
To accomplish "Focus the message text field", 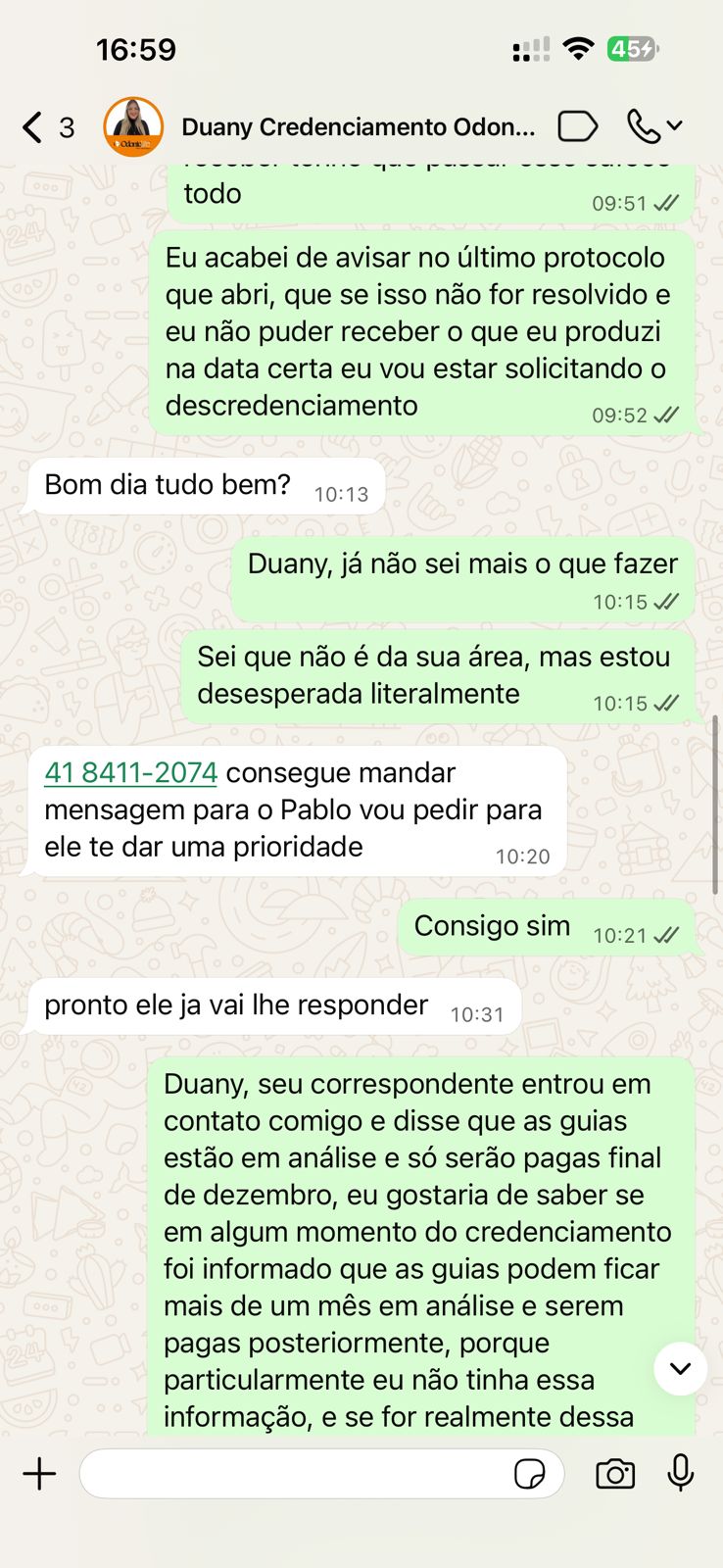I will pos(294,1474).
